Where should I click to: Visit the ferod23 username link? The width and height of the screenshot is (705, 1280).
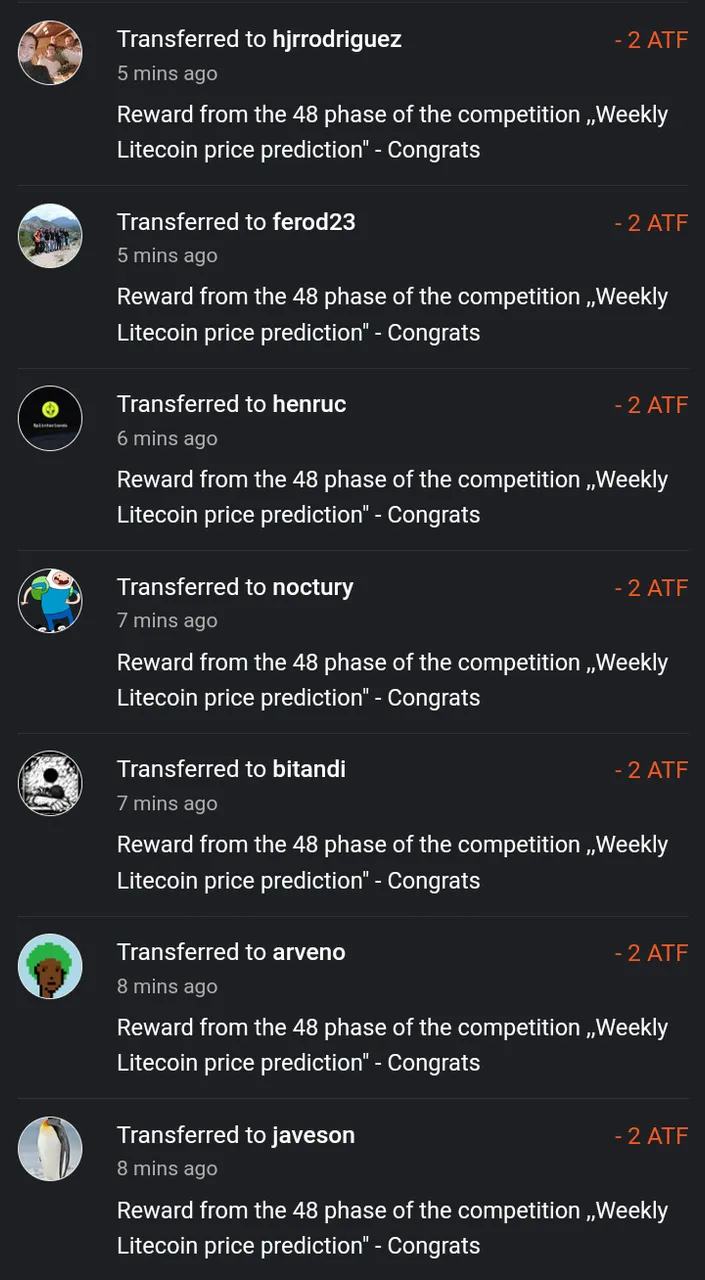[313, 222]
